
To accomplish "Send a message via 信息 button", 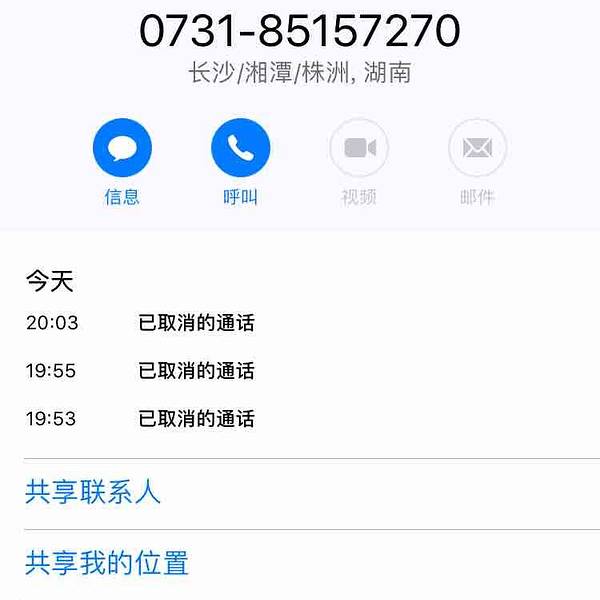I will tap(122, 149).
